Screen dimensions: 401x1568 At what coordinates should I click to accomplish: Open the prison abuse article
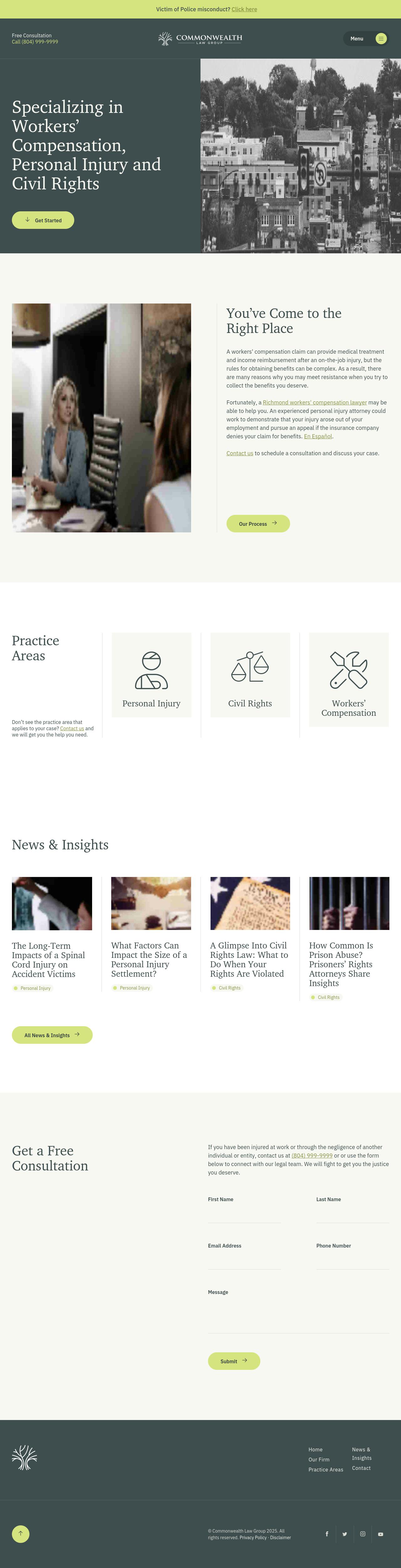pyautogui.click(x=341, y=964)
